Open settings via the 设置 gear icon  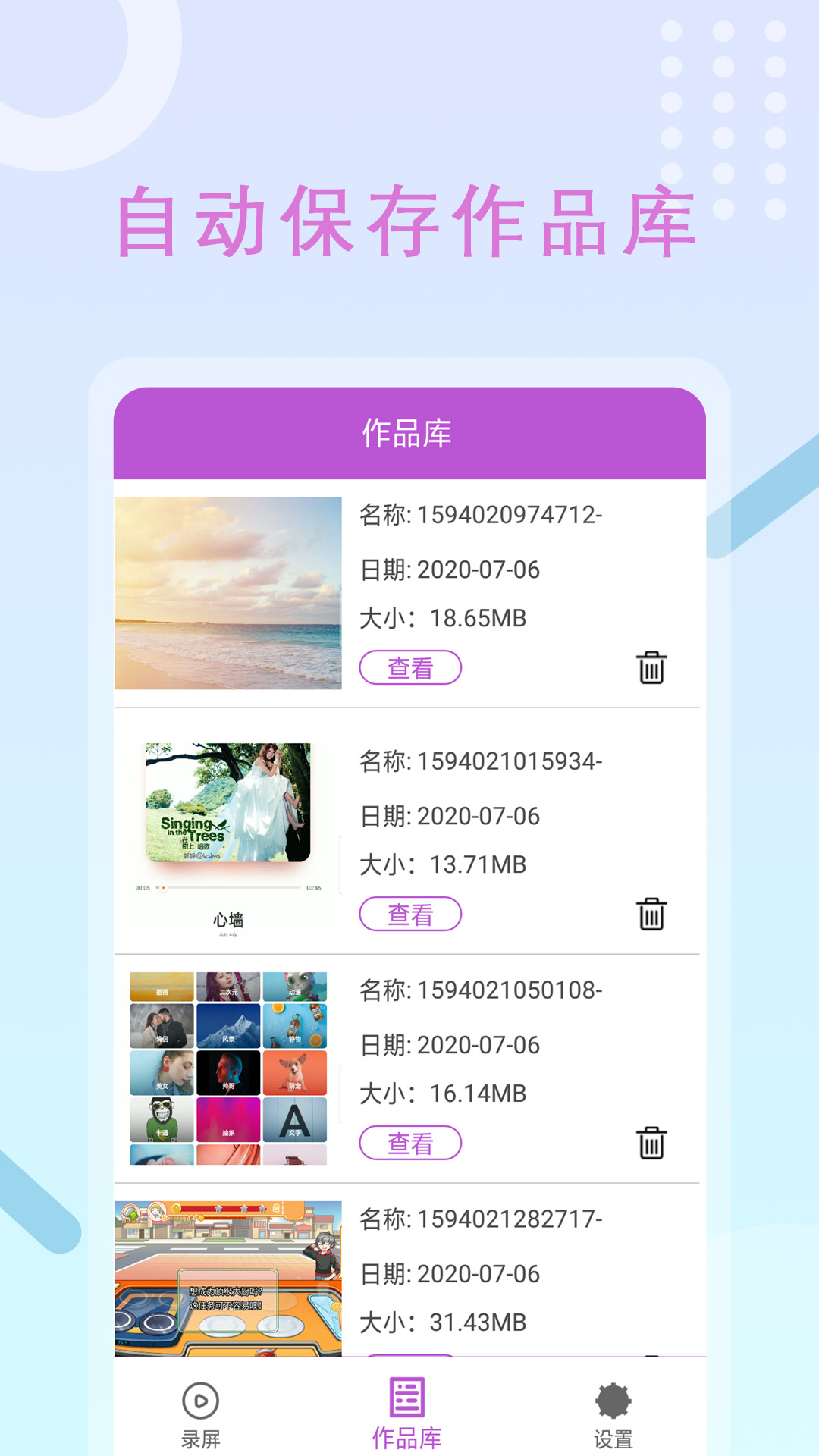[x=613, y=1409]
